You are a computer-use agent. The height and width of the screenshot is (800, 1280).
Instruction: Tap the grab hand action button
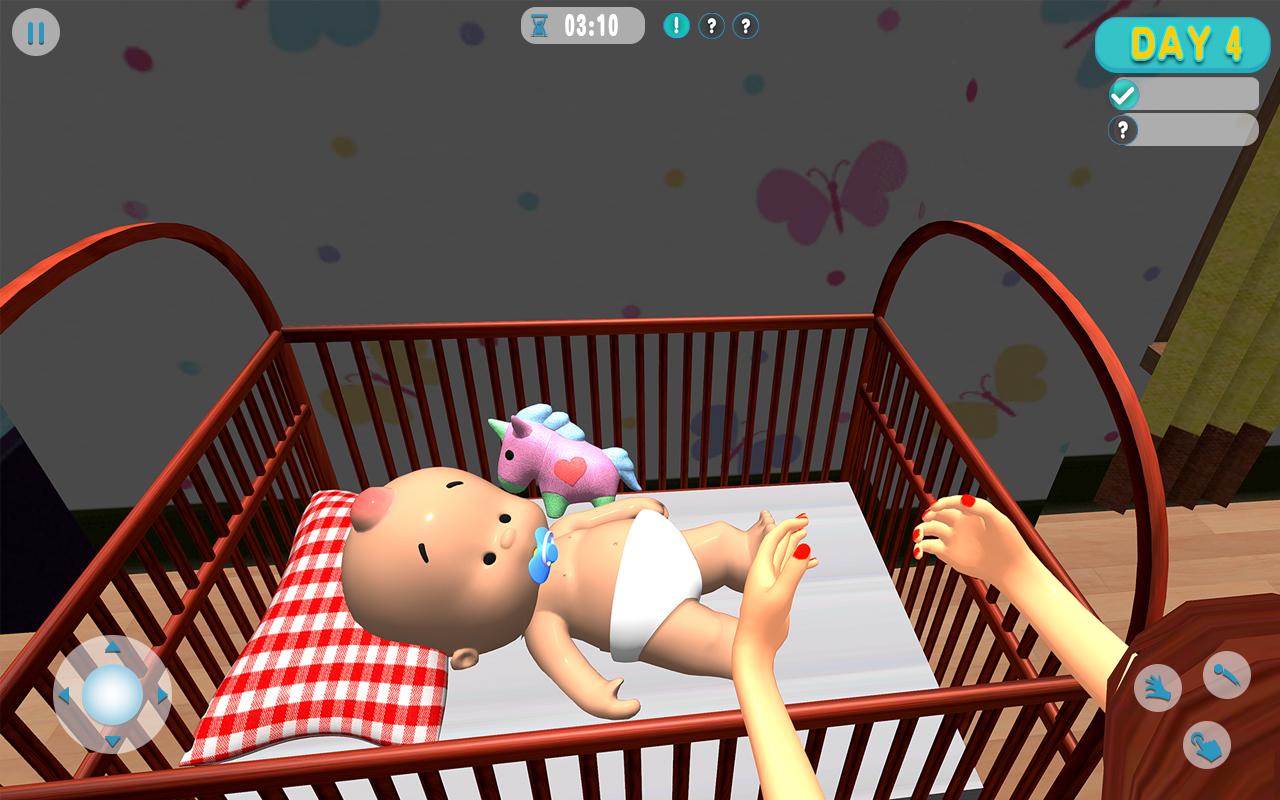[x=1157, y=687]
